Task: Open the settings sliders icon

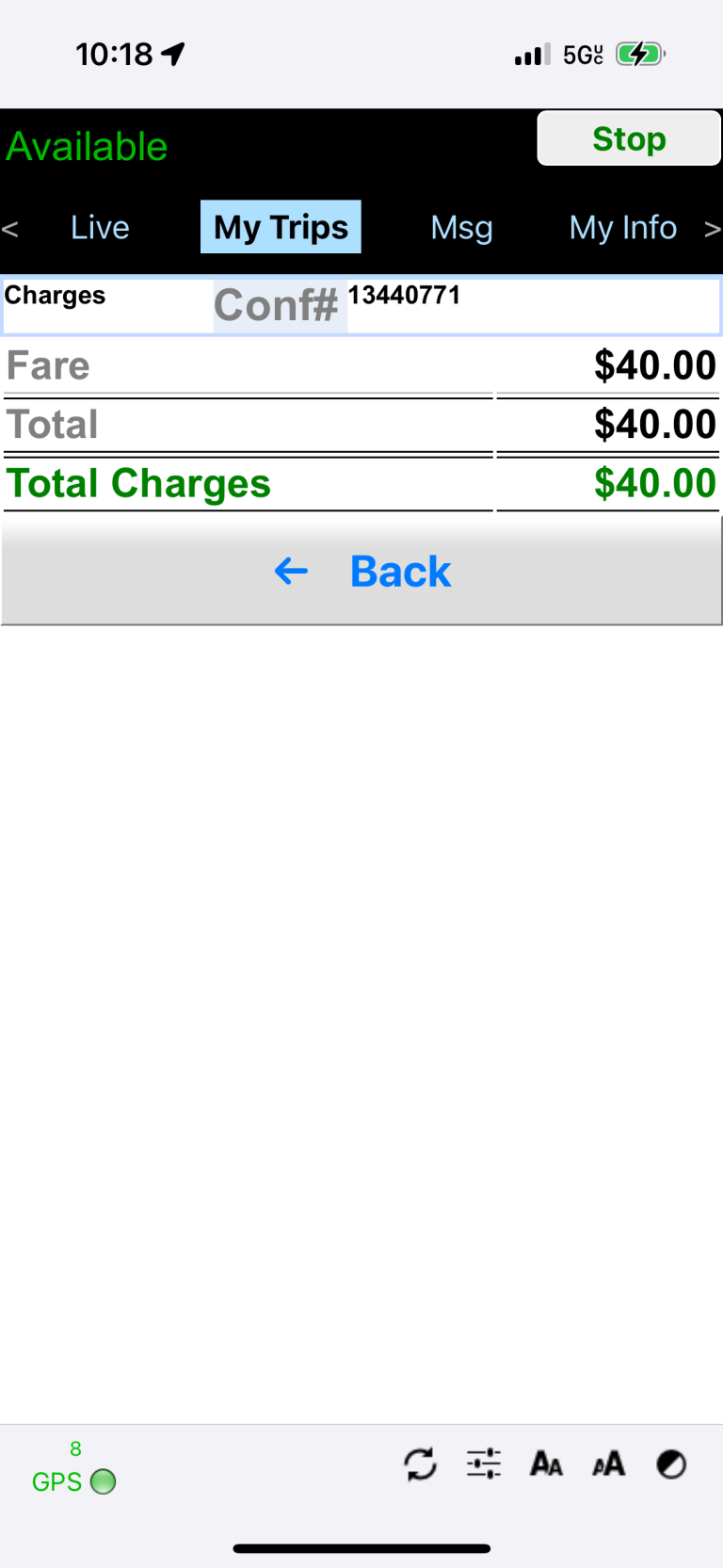Action: click(x=484, y=1464)
